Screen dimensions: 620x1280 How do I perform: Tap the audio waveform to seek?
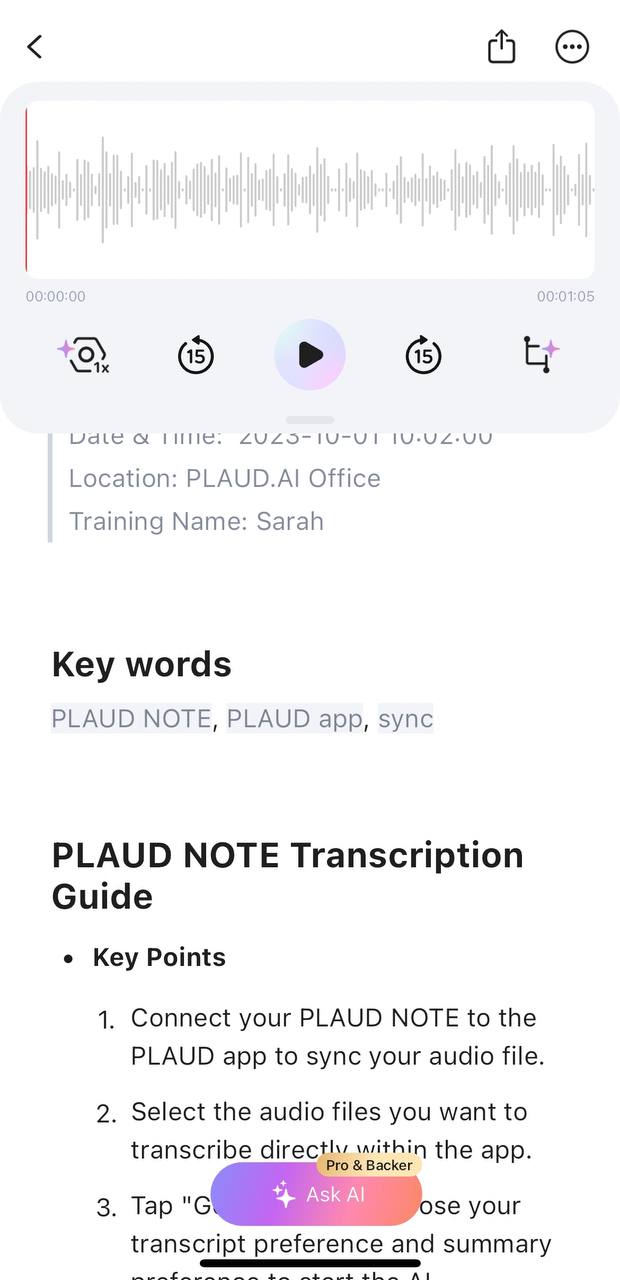point(310,190)
